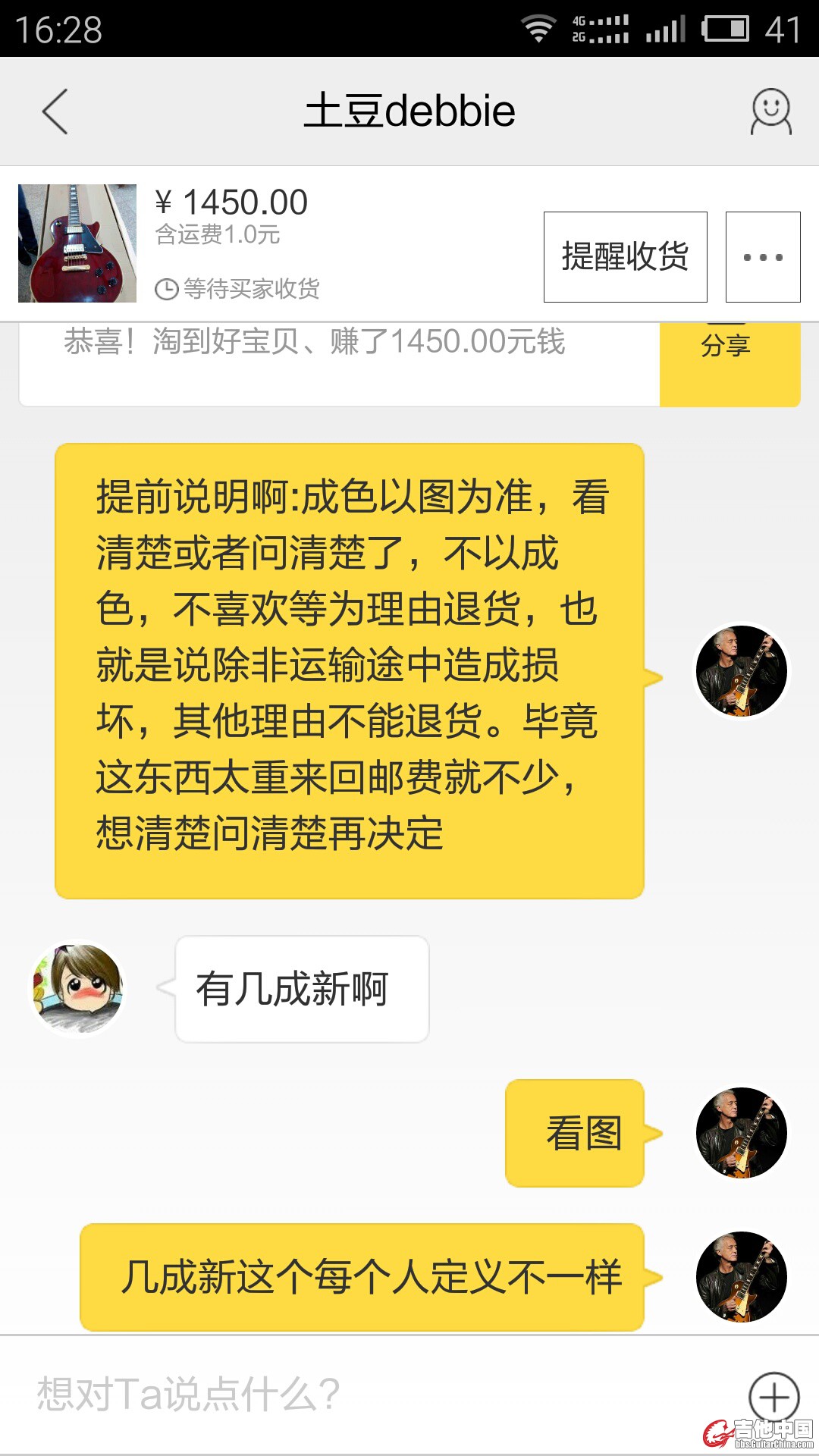Go back using the top-left arrow
The width and height of the screenshot is (819, 1456).
pyautogui.click(x=55, y=111)
